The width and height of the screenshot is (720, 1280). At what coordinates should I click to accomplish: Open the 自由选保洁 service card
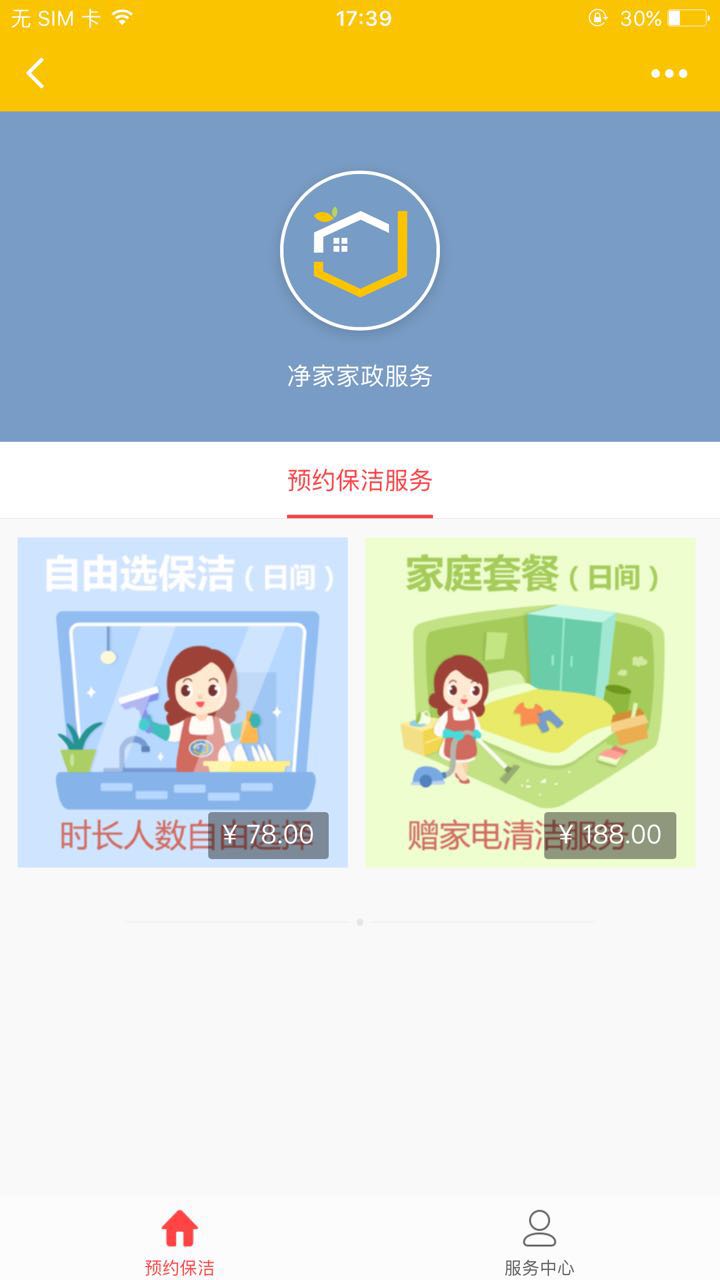click(183, 702)
